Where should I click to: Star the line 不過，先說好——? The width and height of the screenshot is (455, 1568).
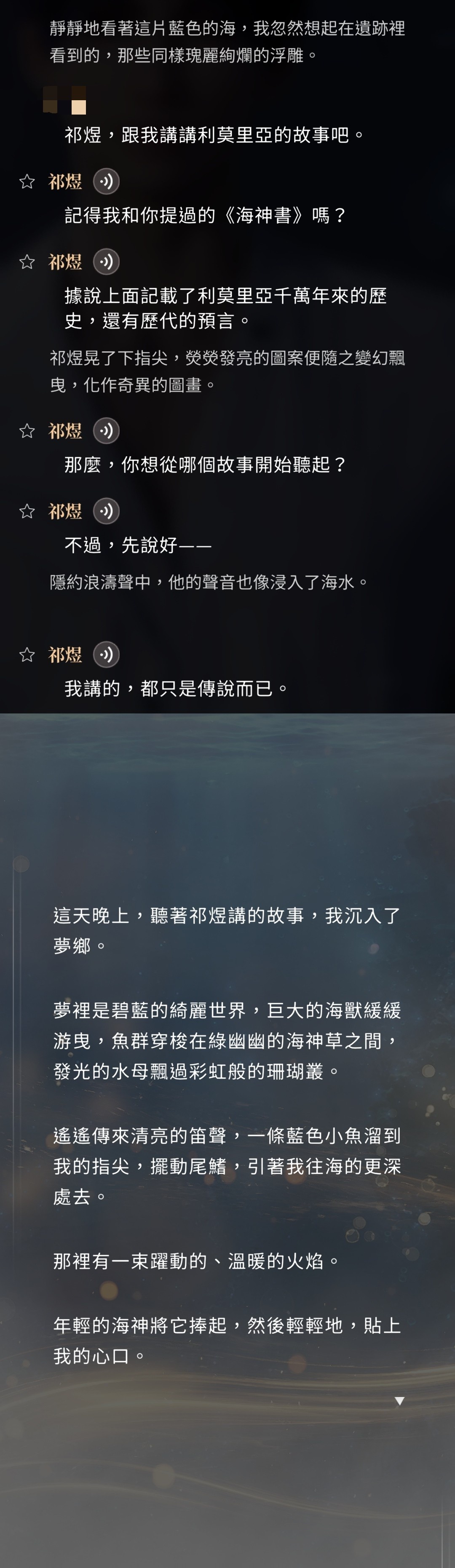(27, 511)
